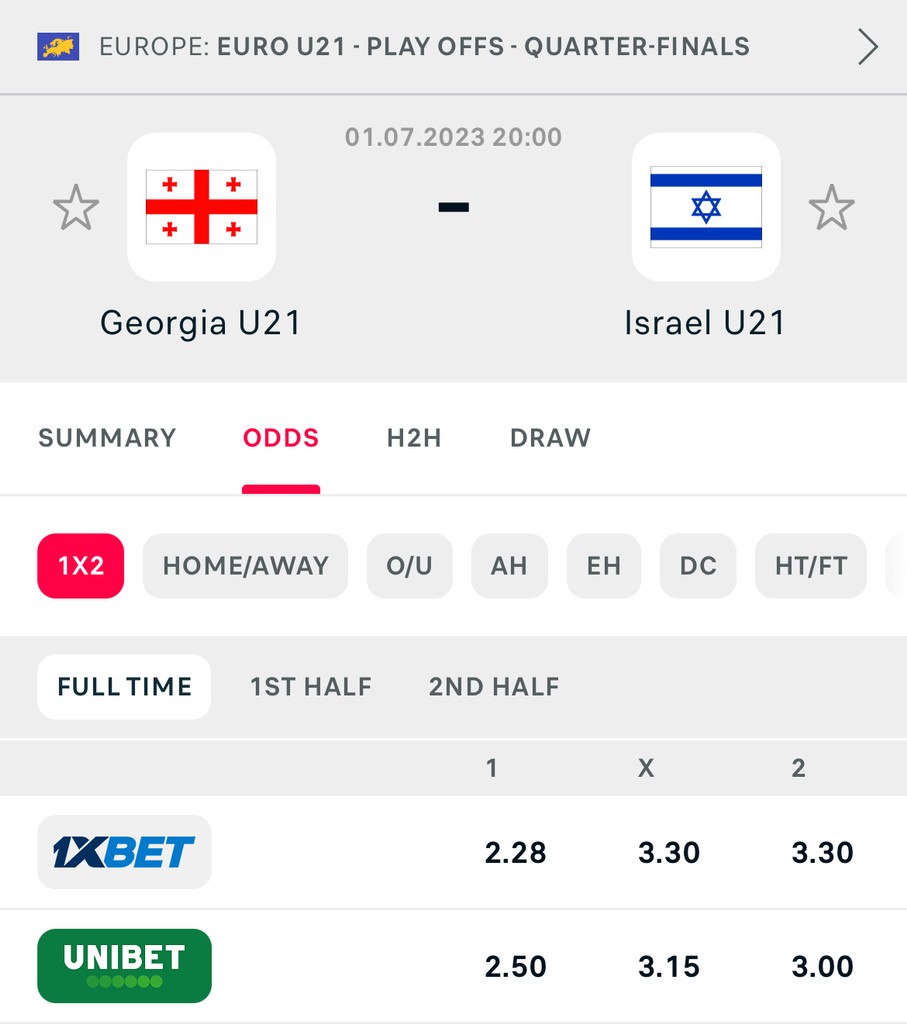907x1024 pixels.
Task: Choose the AH odds chip
Action: [509, 566]
